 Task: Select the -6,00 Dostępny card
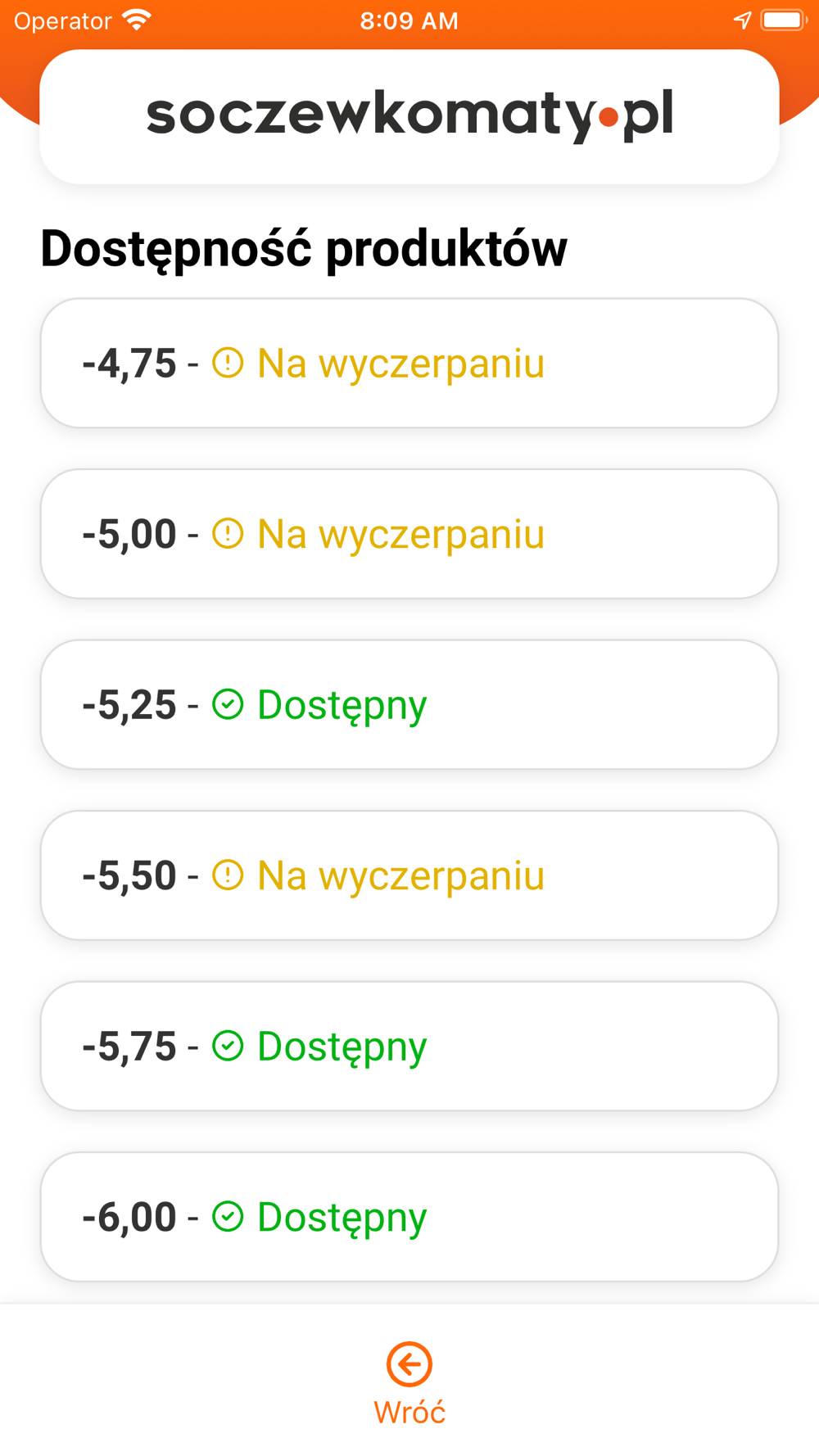click(409, 1217)
